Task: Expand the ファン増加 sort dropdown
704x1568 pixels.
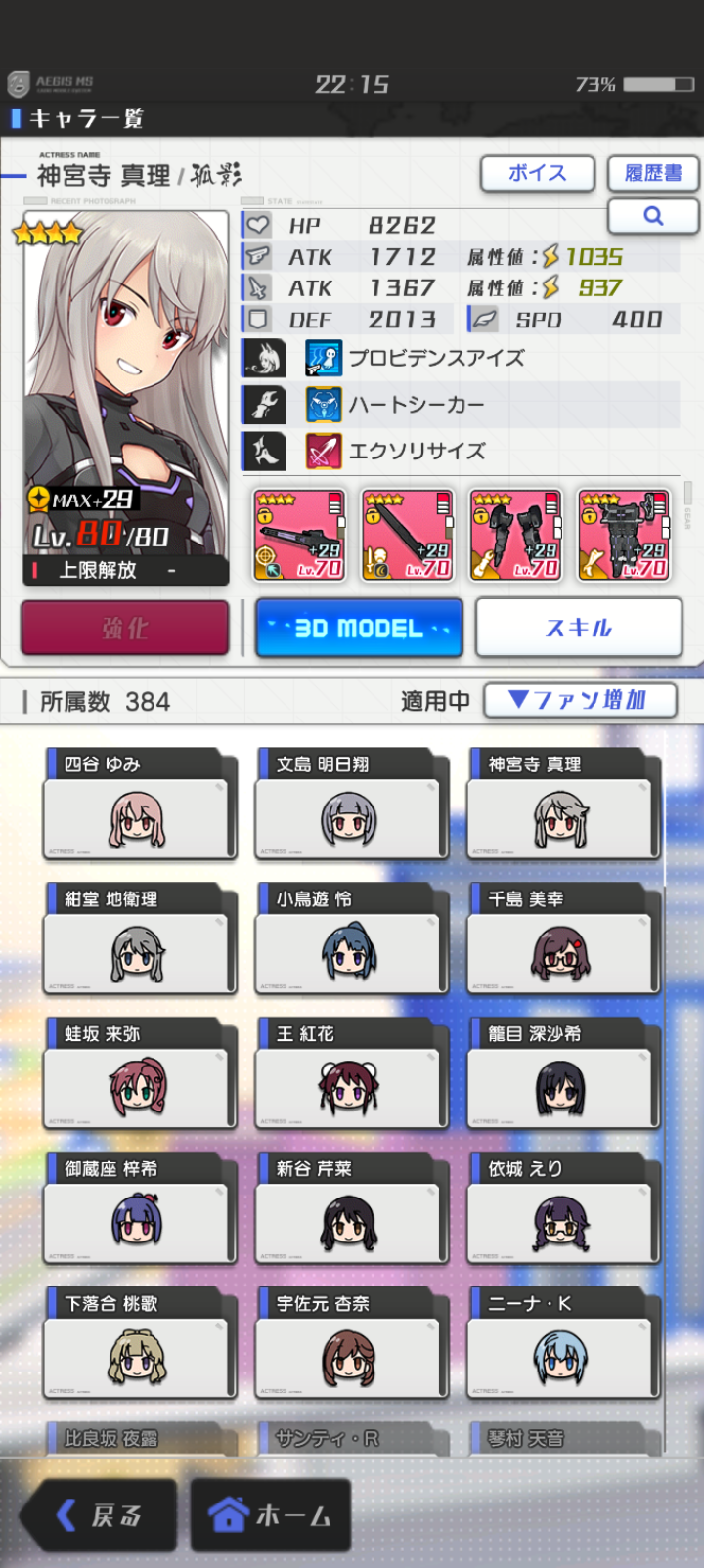Action: pos(580,700)
